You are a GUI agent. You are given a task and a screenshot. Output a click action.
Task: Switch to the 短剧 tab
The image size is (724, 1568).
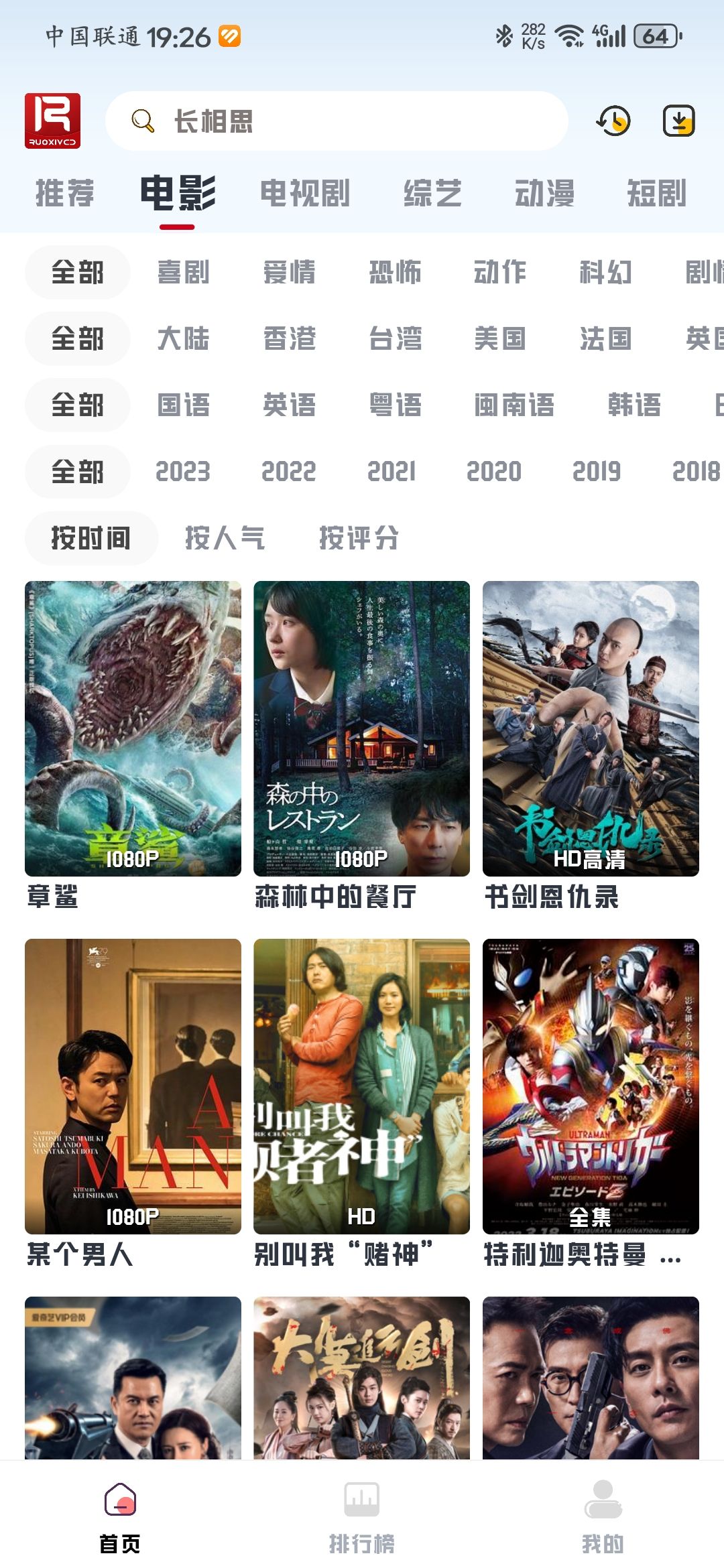(x=656, y=194)
